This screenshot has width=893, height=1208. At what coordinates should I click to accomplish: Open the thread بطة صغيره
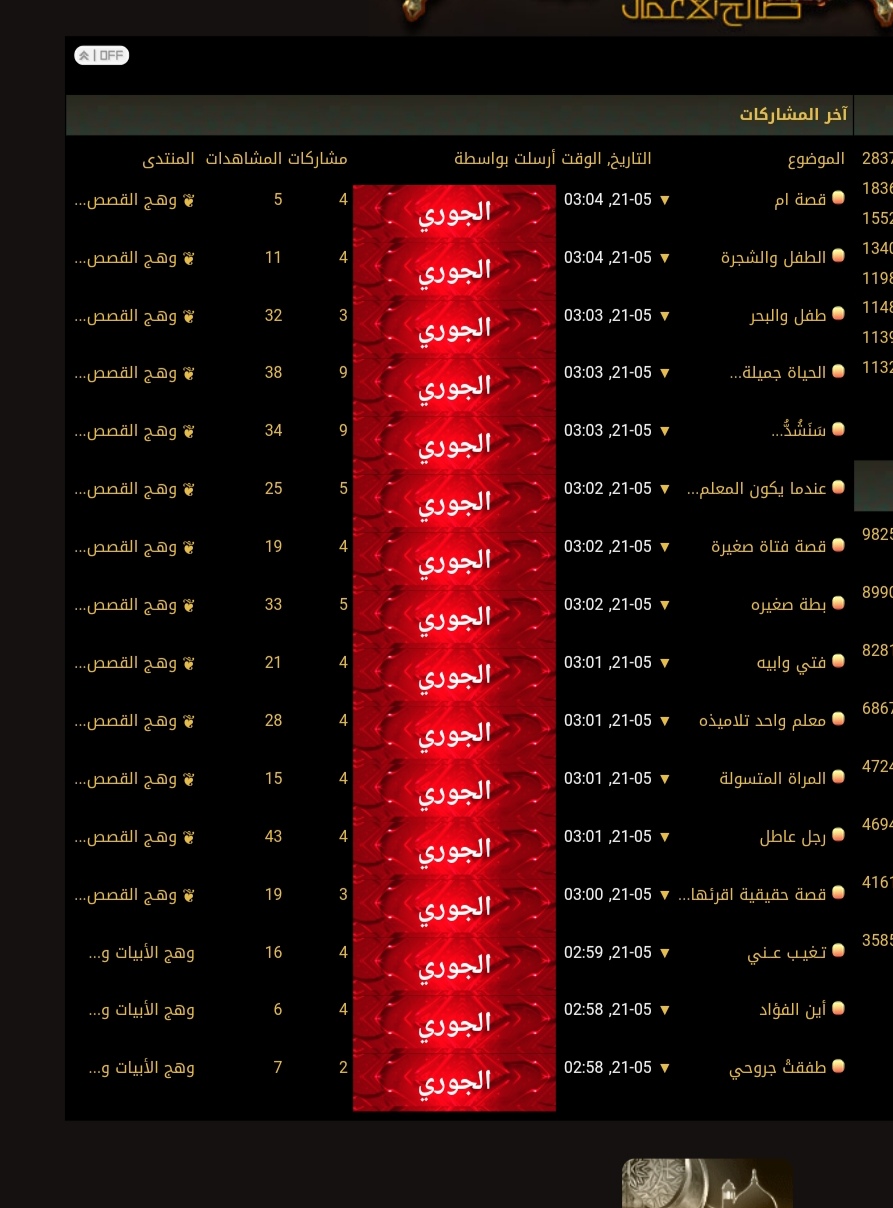789,605
